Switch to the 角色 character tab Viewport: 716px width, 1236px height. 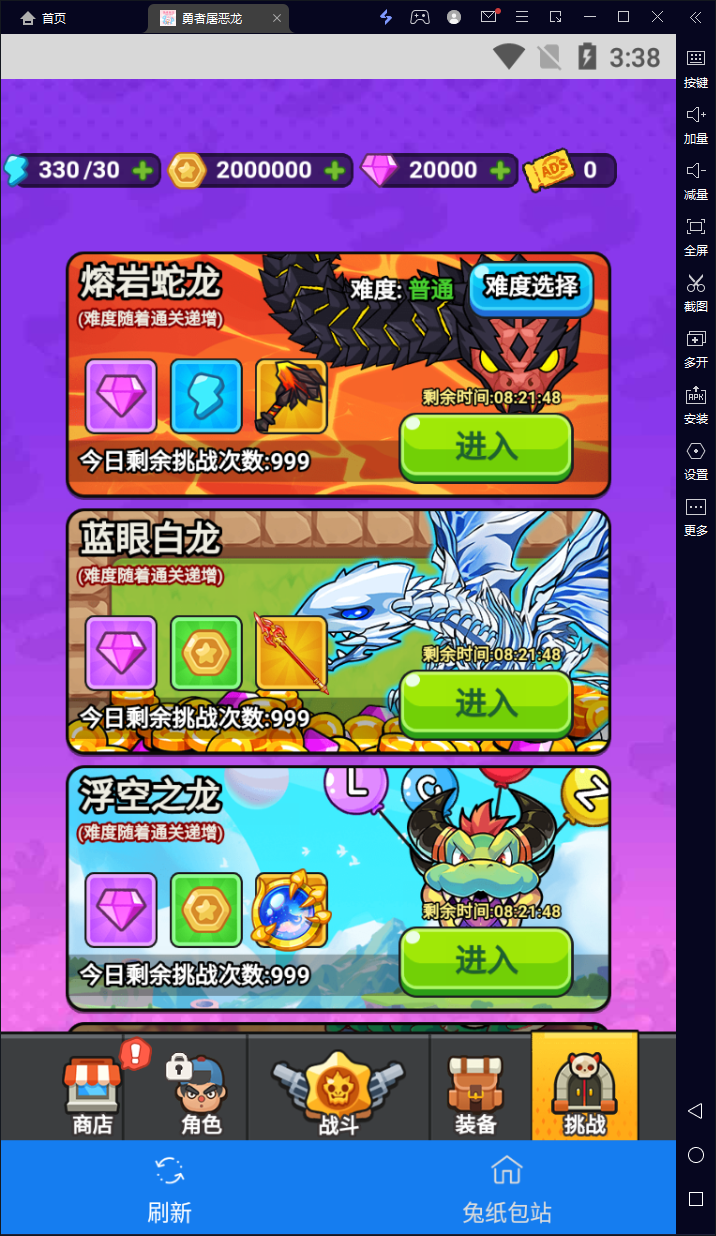(200, 1092)
